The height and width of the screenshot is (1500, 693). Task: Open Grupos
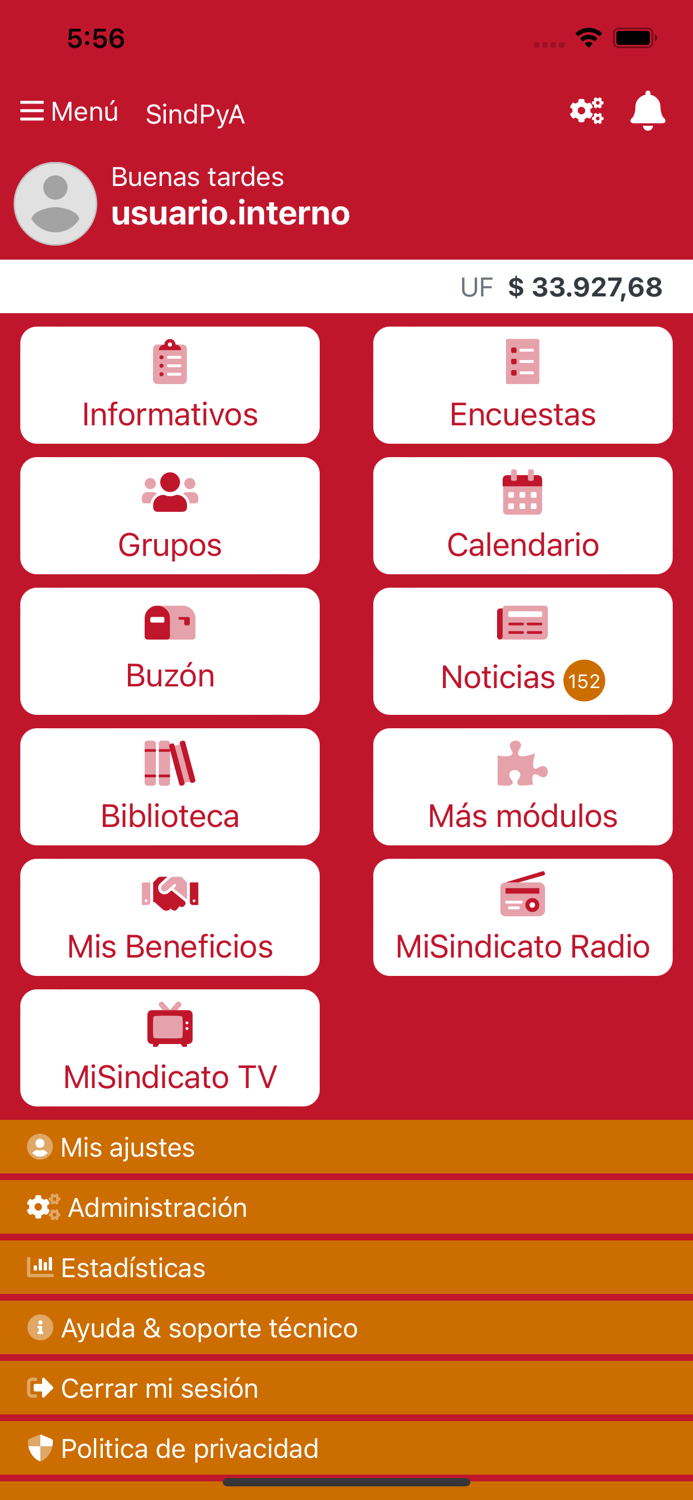click(170, 516)
